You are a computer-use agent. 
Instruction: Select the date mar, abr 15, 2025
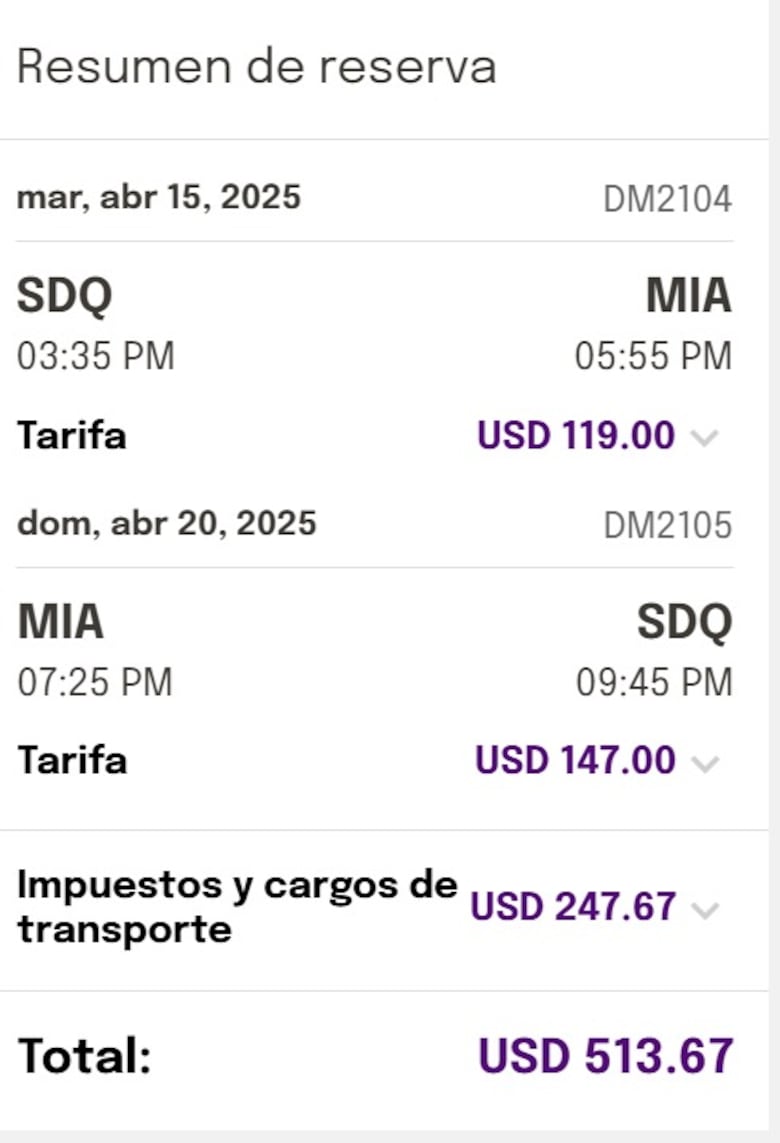(158, 197)
